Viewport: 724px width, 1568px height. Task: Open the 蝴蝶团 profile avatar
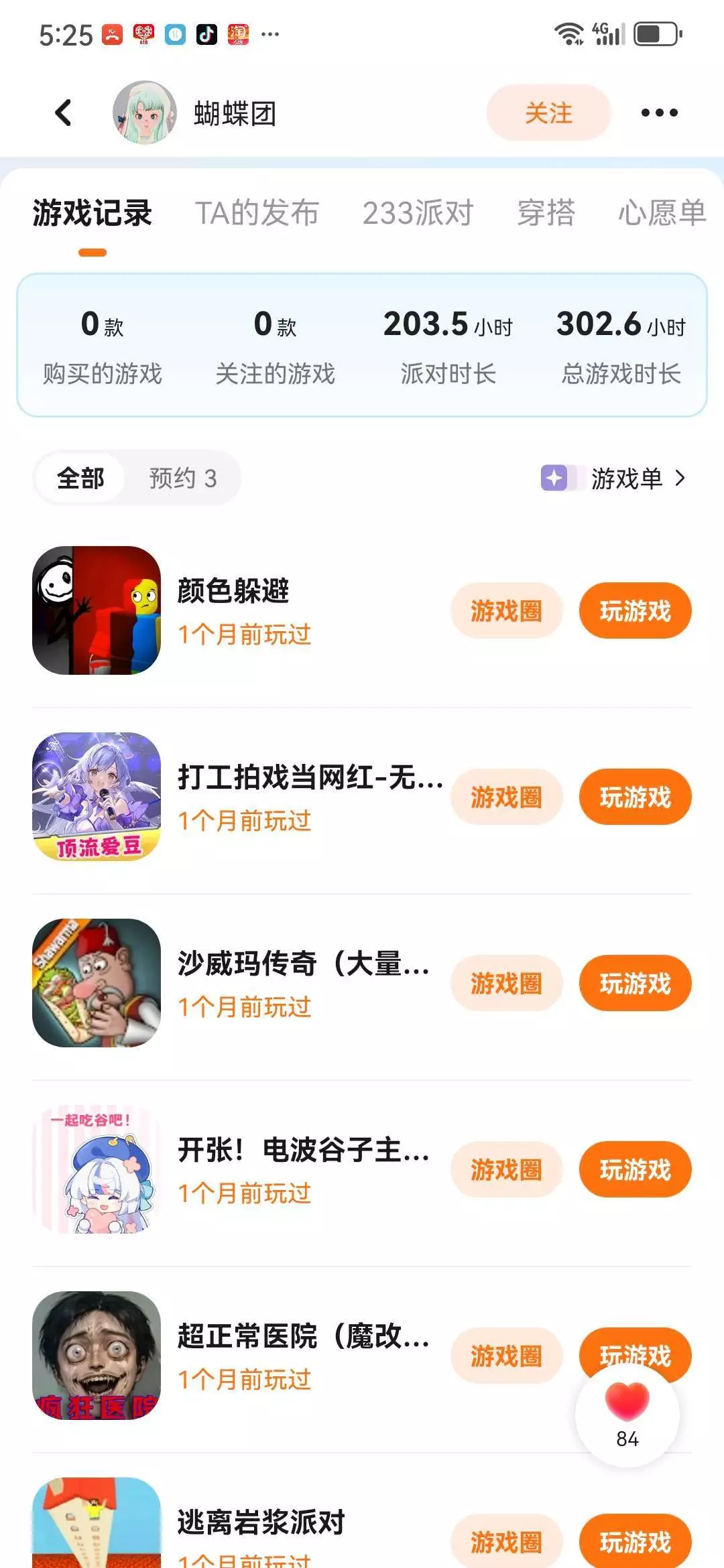pyautogui.click(x=144, y=113)
